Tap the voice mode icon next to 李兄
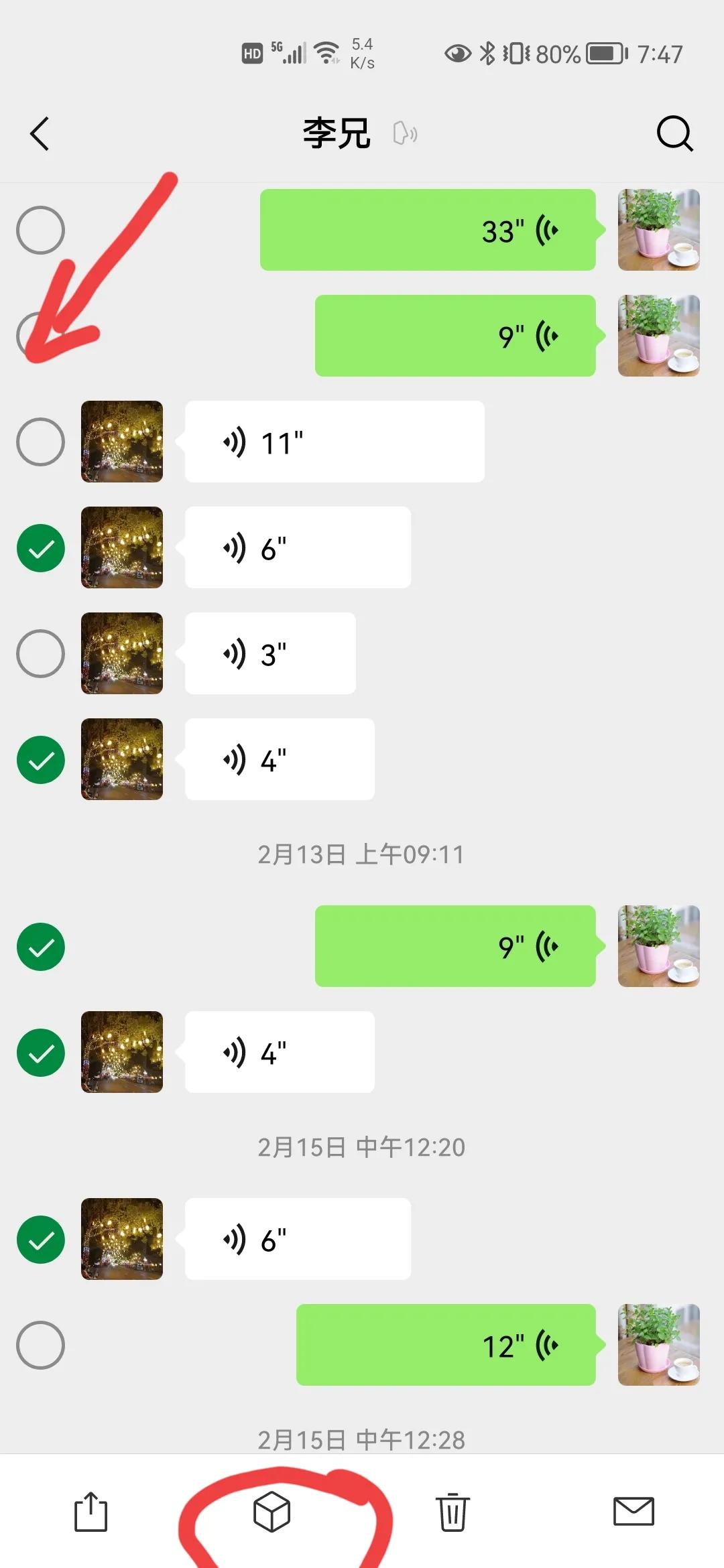Image resolution: width=724 pixels, height=1568 pixels. point(404,133)
